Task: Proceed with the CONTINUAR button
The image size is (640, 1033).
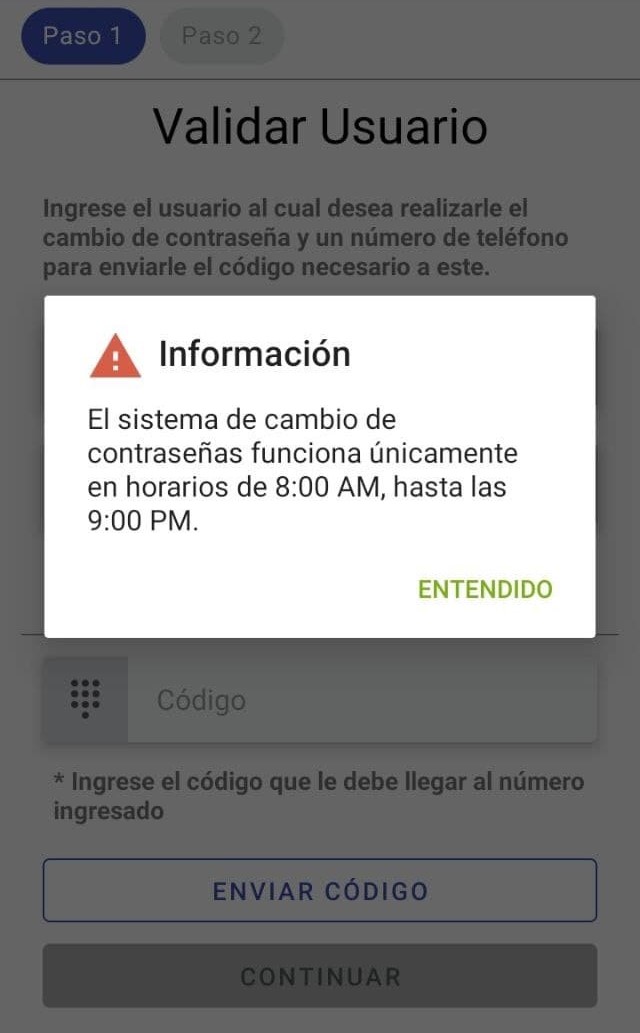Action: [x=320, y=976]
